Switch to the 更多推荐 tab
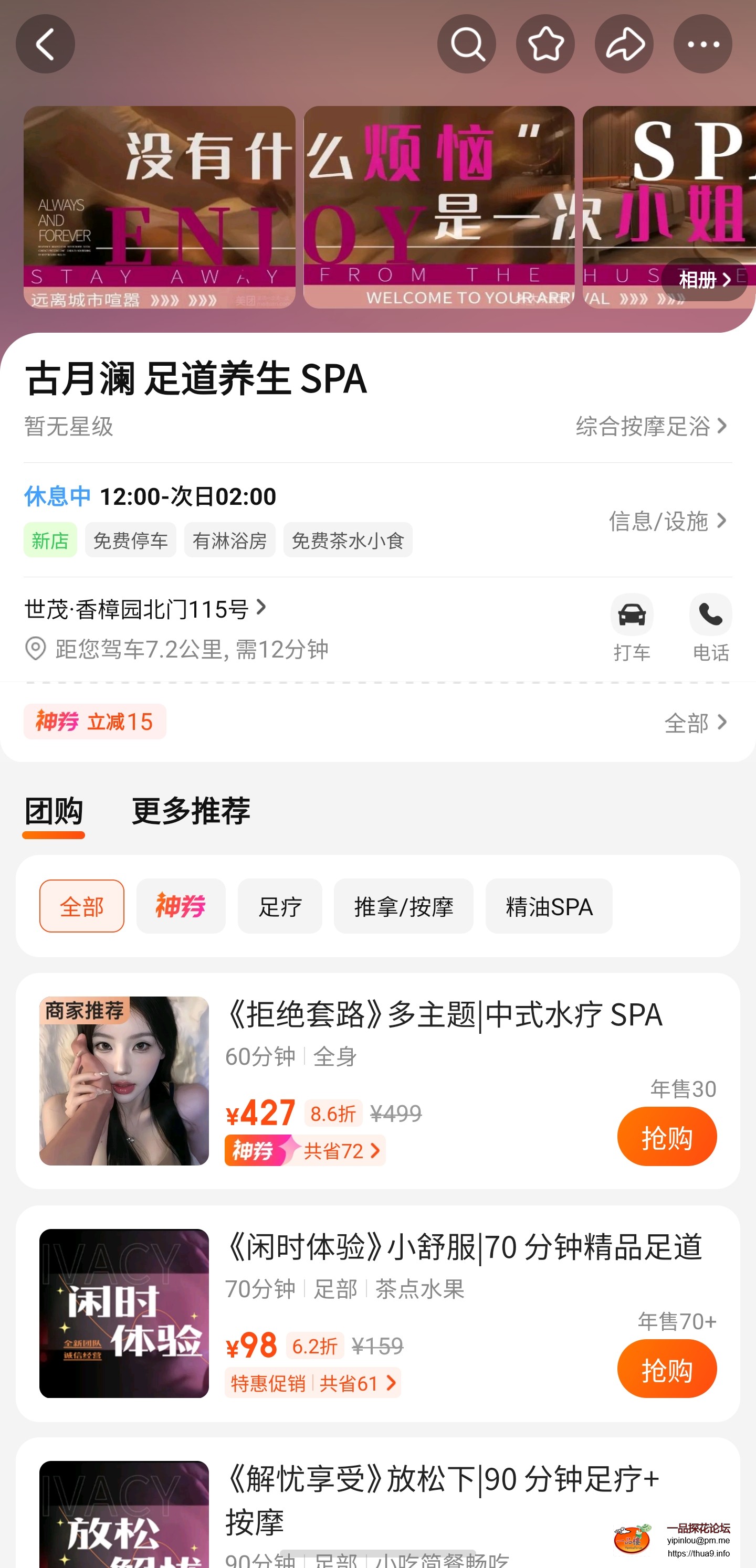This screenshot has width=756, height=1568. pos(189,810)
